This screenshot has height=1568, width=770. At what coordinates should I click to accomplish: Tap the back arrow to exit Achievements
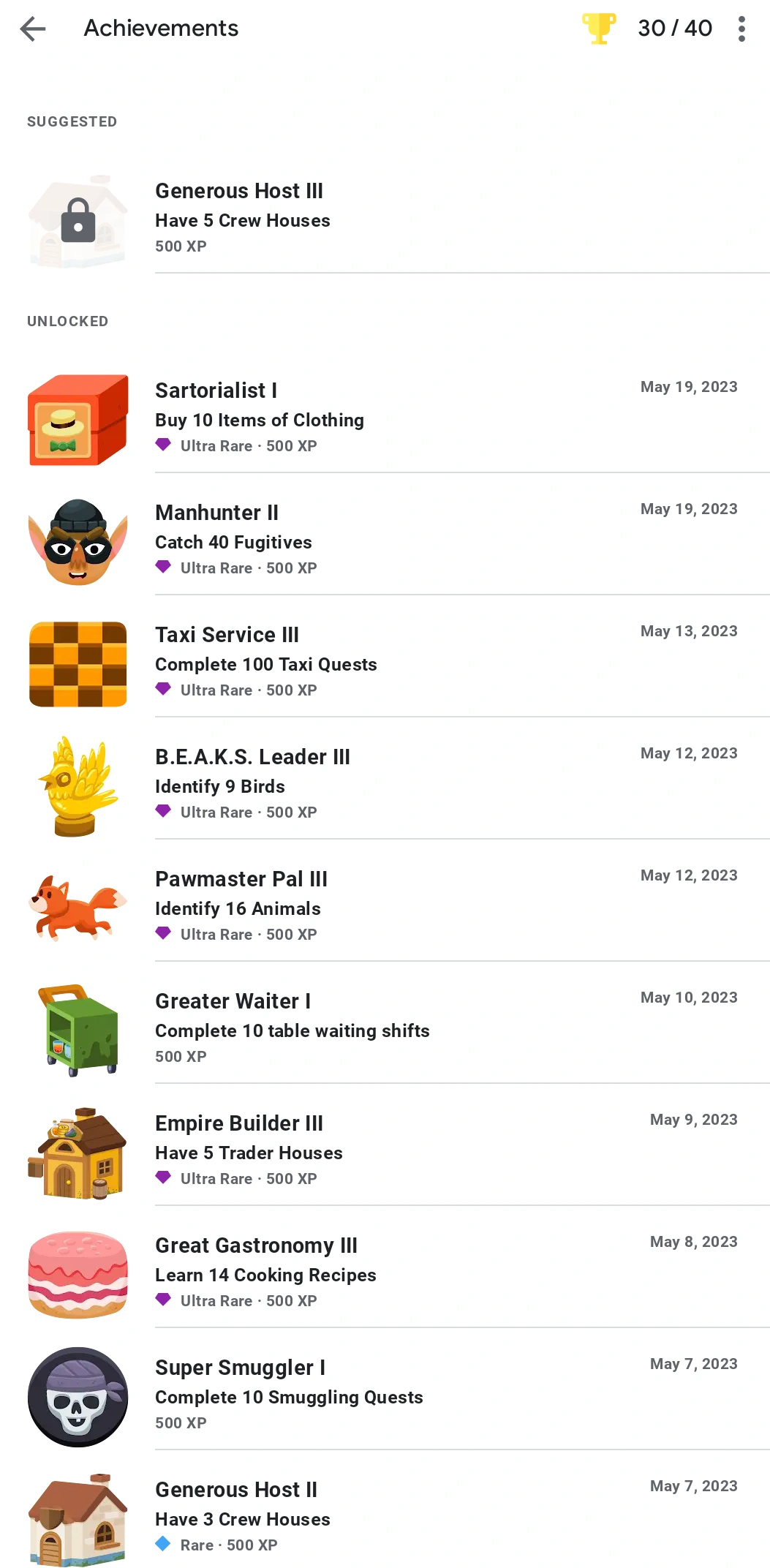tap(31, 29)
